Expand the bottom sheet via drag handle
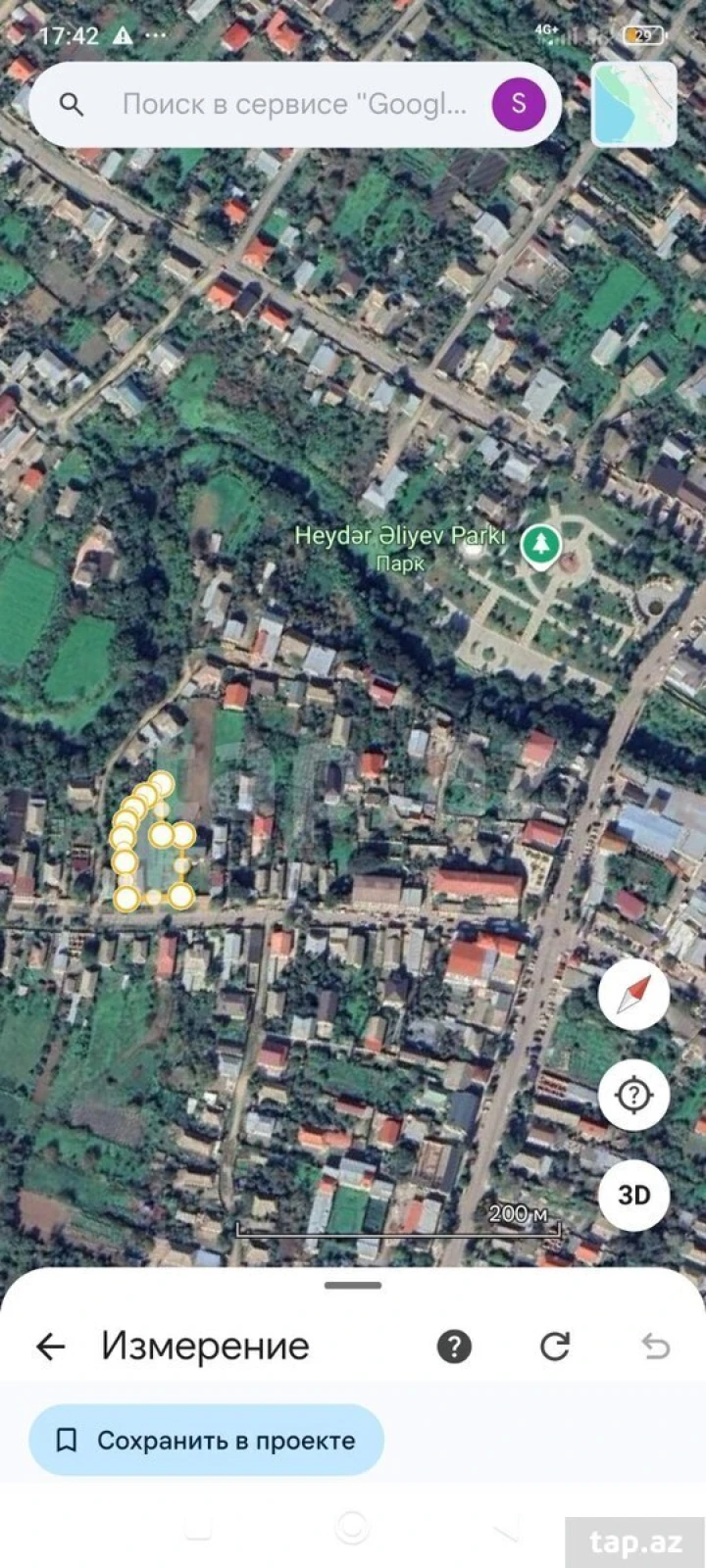The width and height of the screenshot is (706, 1568). 351,1284
